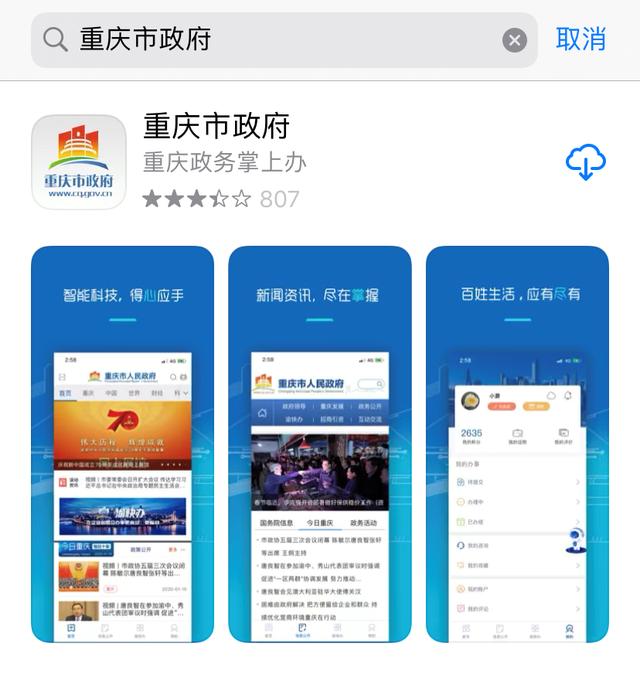Download the 重庆市政府 app from the cloud
Screen dimensions: 640x691
coord(586,162)
